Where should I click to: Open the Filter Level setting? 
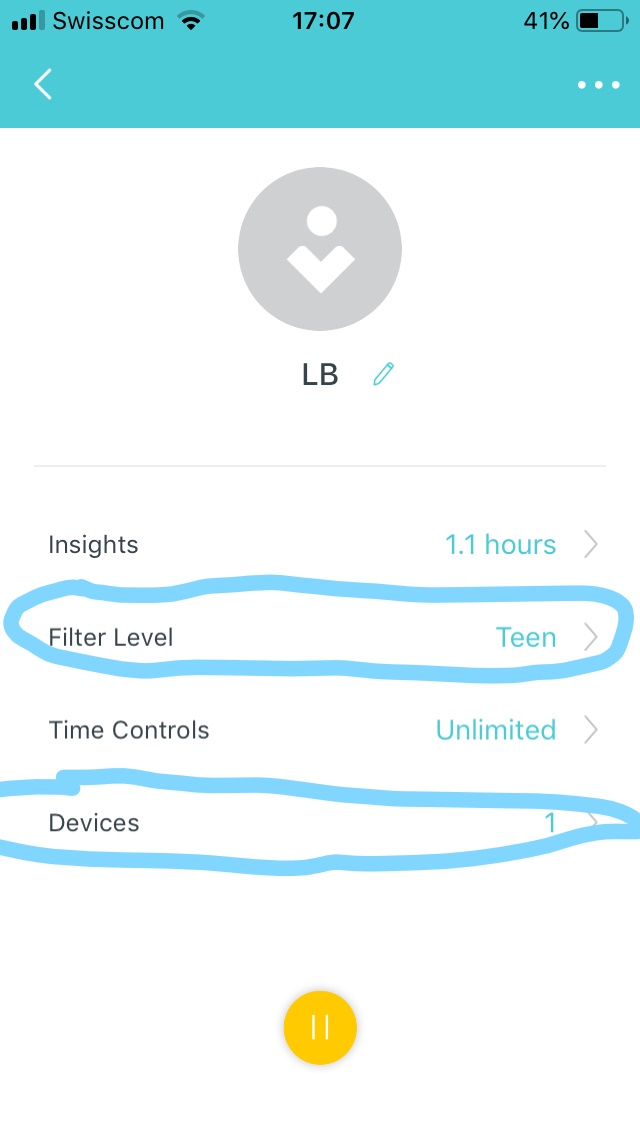click(x=320, y=637)
